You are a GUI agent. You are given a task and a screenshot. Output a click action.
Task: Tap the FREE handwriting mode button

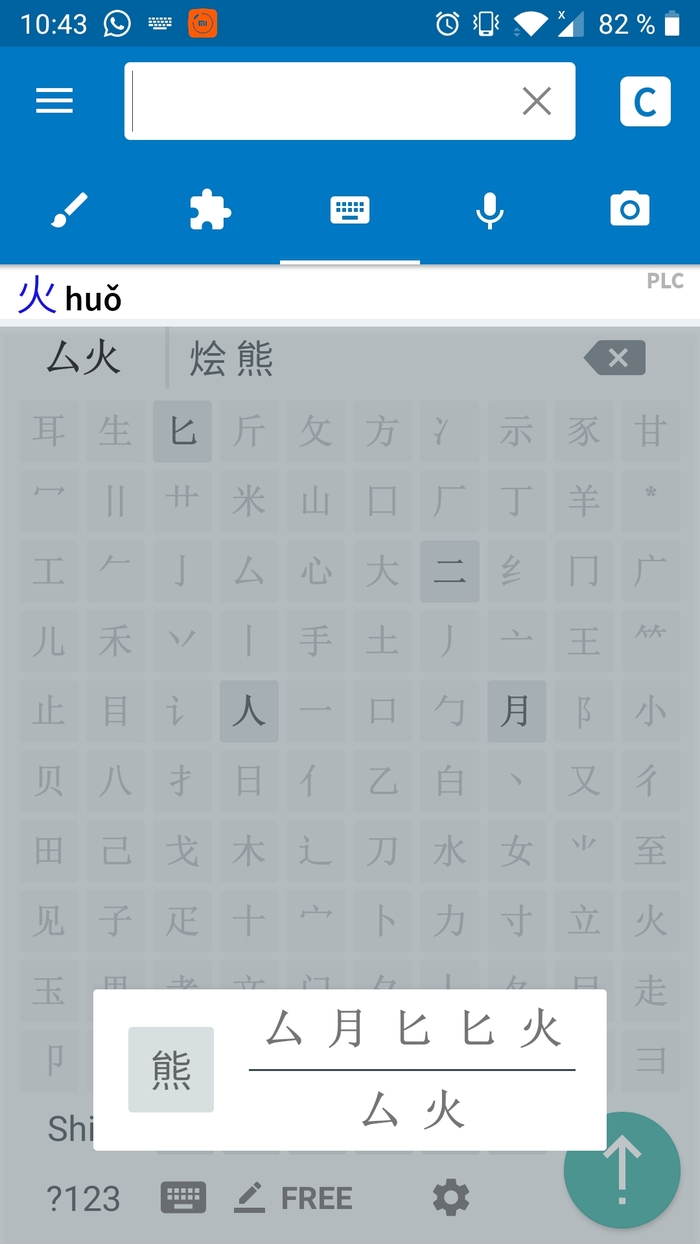coord(293,1198)
